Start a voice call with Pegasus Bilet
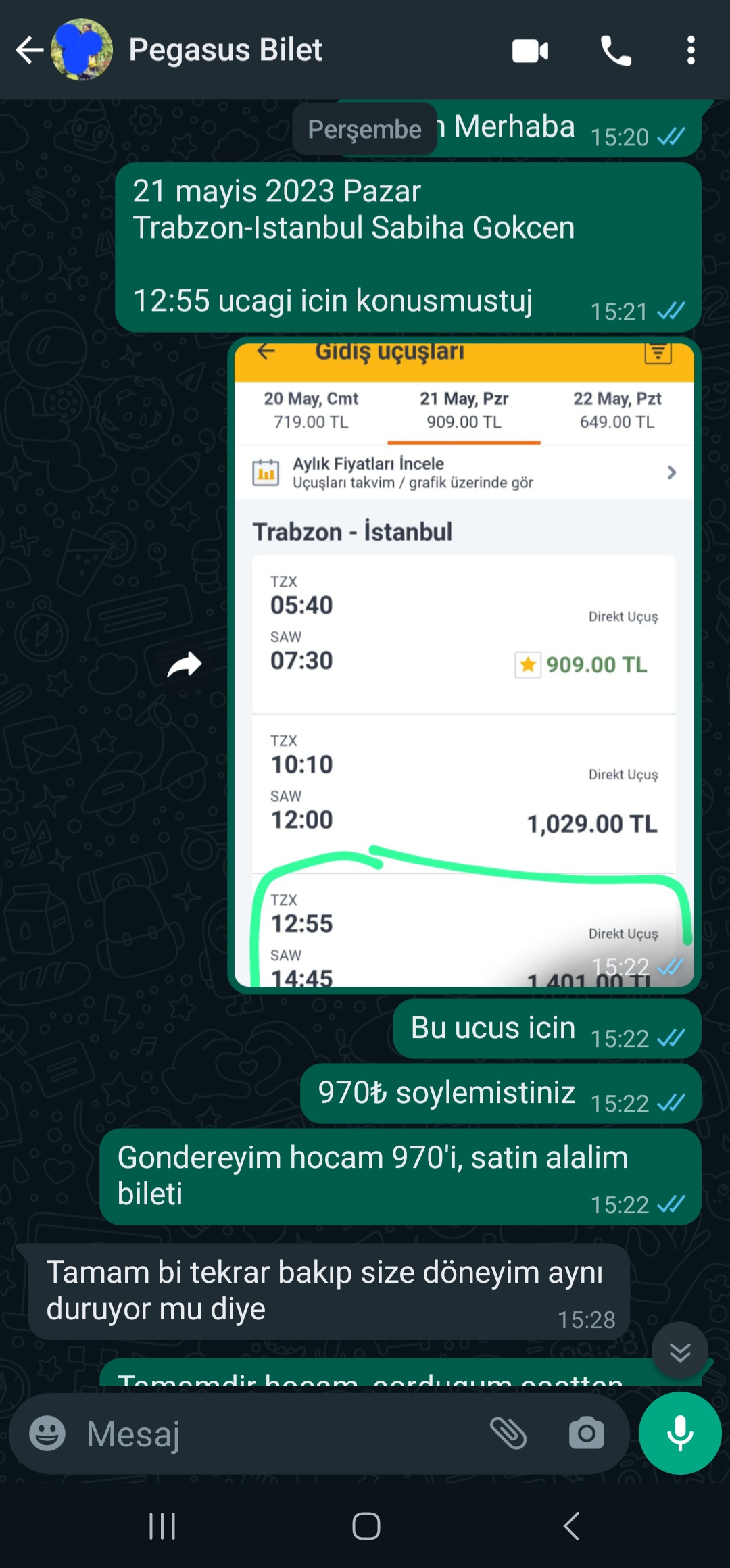The image size is (730, 1568). coord(616,51)
